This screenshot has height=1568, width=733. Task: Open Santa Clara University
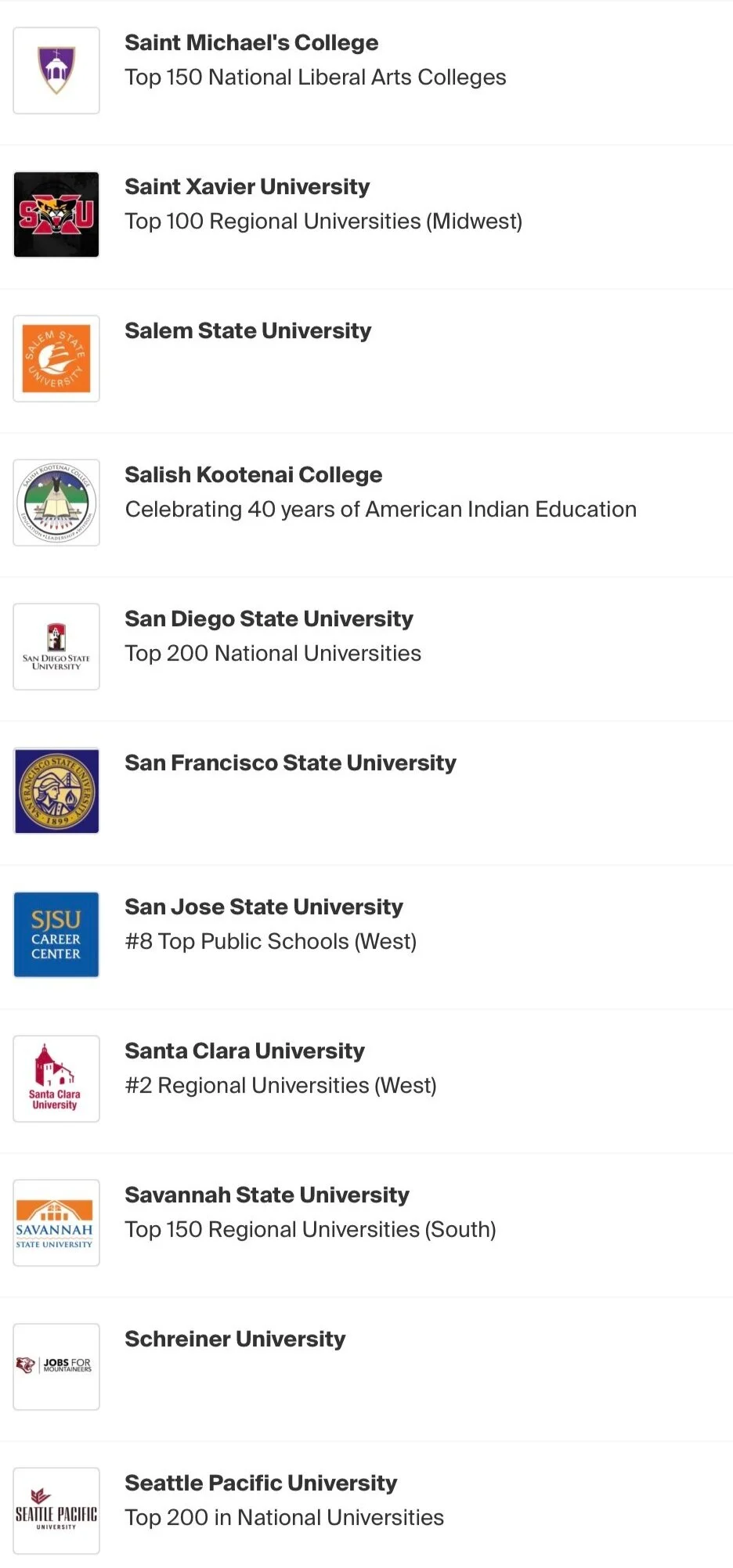tap(245, 1051)
